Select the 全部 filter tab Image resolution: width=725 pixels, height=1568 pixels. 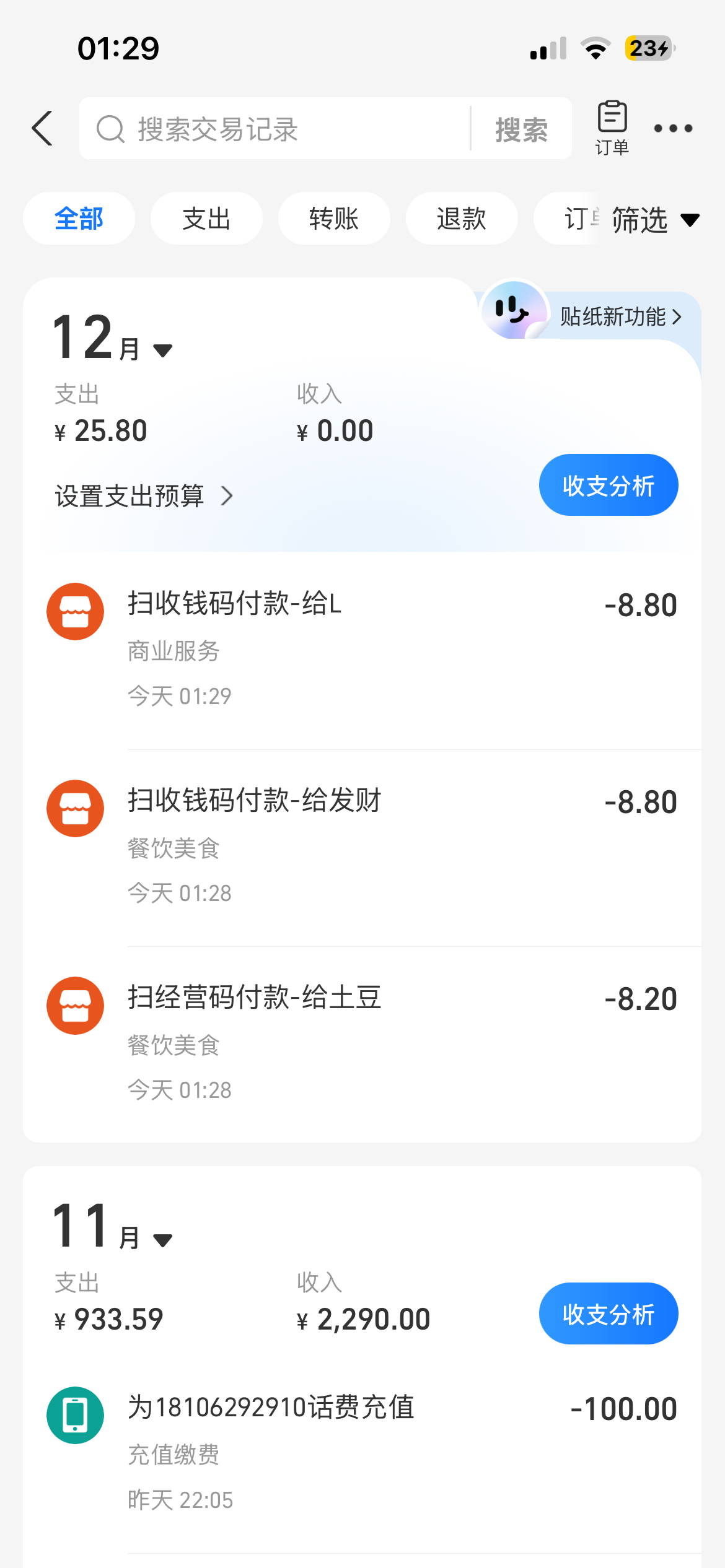pyautogui.click(x=79, y=219)
